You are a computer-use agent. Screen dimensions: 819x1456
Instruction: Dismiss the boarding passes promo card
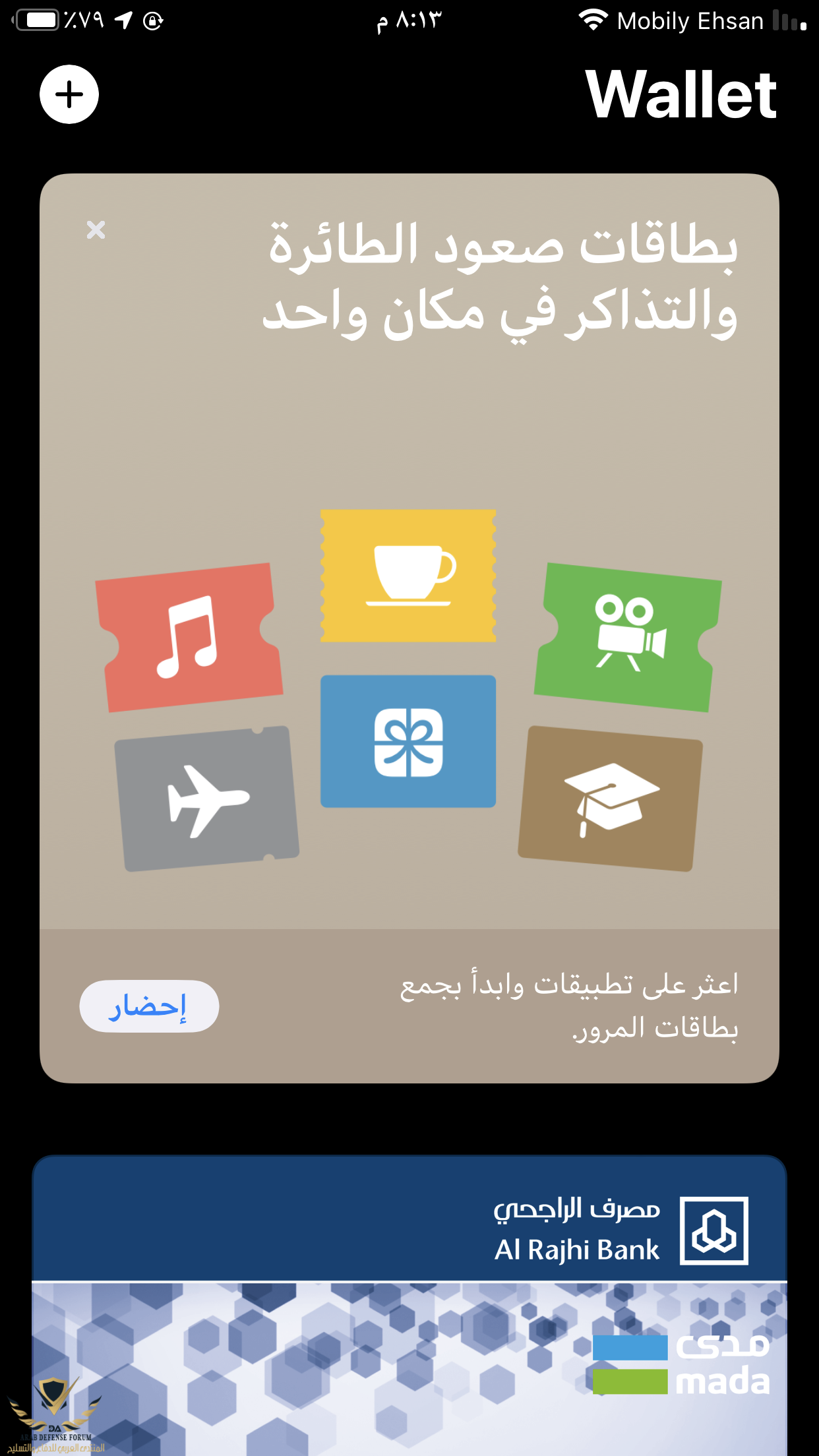click(96, 230)
